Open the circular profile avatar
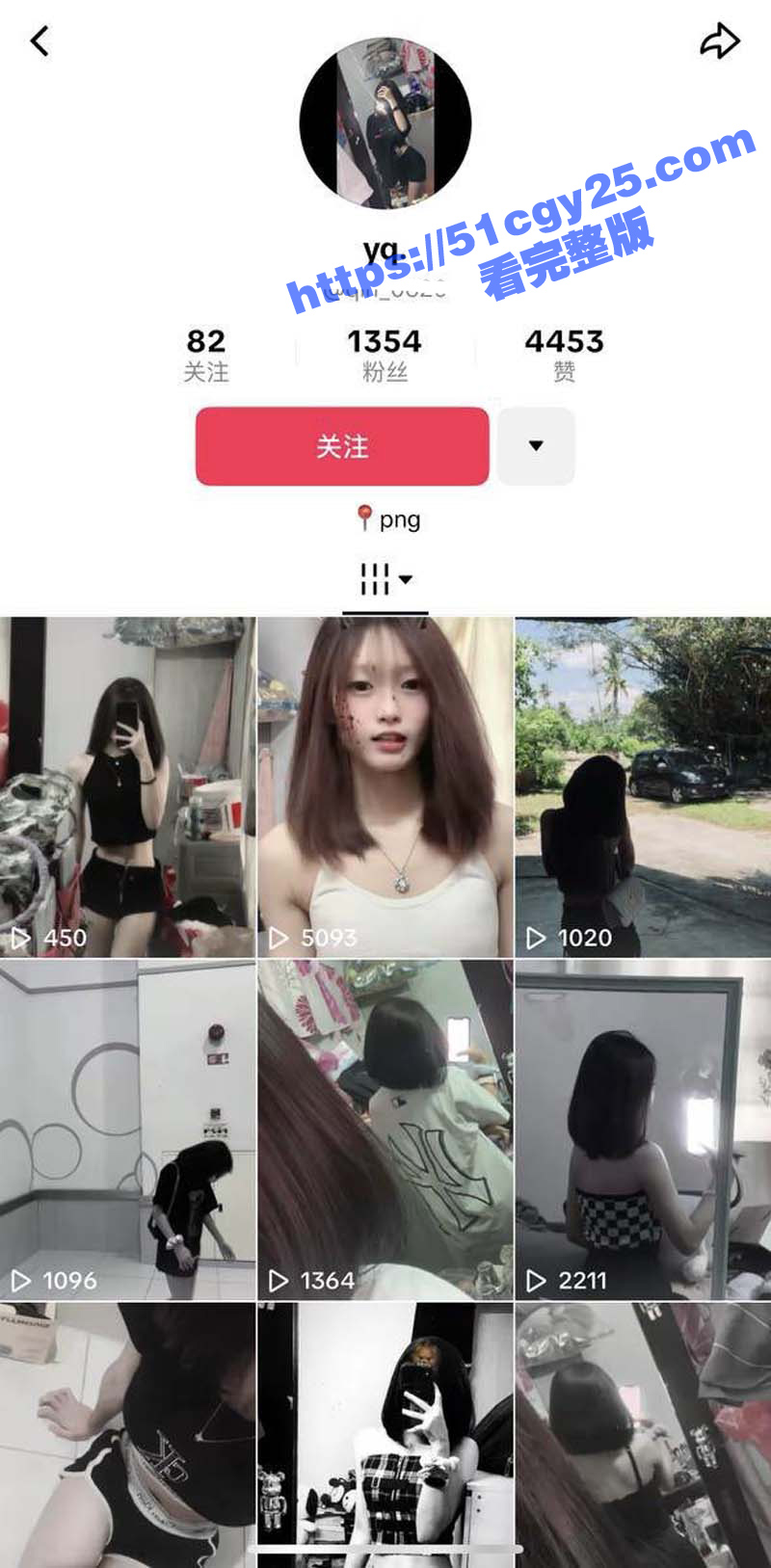This screenshot has width=771, height=1568. point(385,123)
